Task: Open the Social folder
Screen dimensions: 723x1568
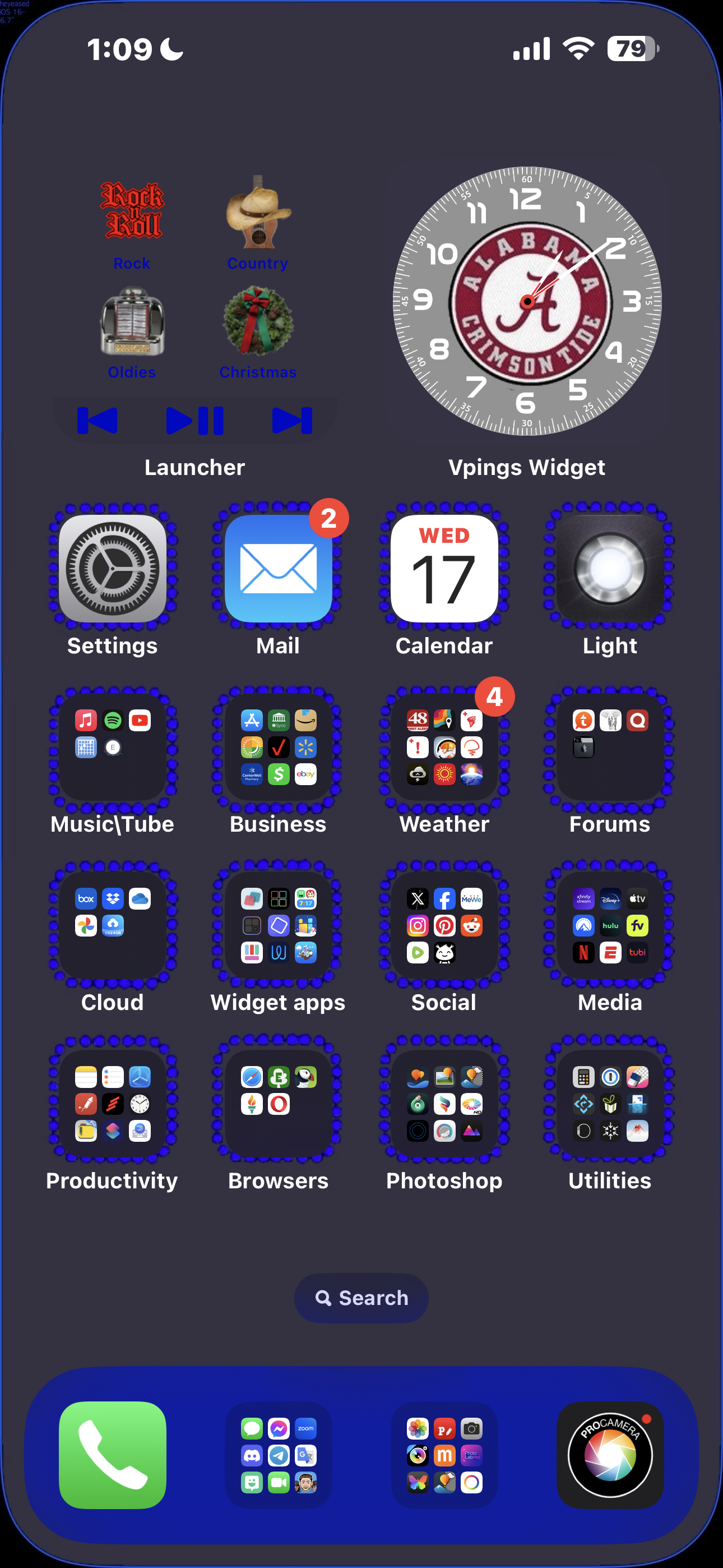Action: coord(444,925)
